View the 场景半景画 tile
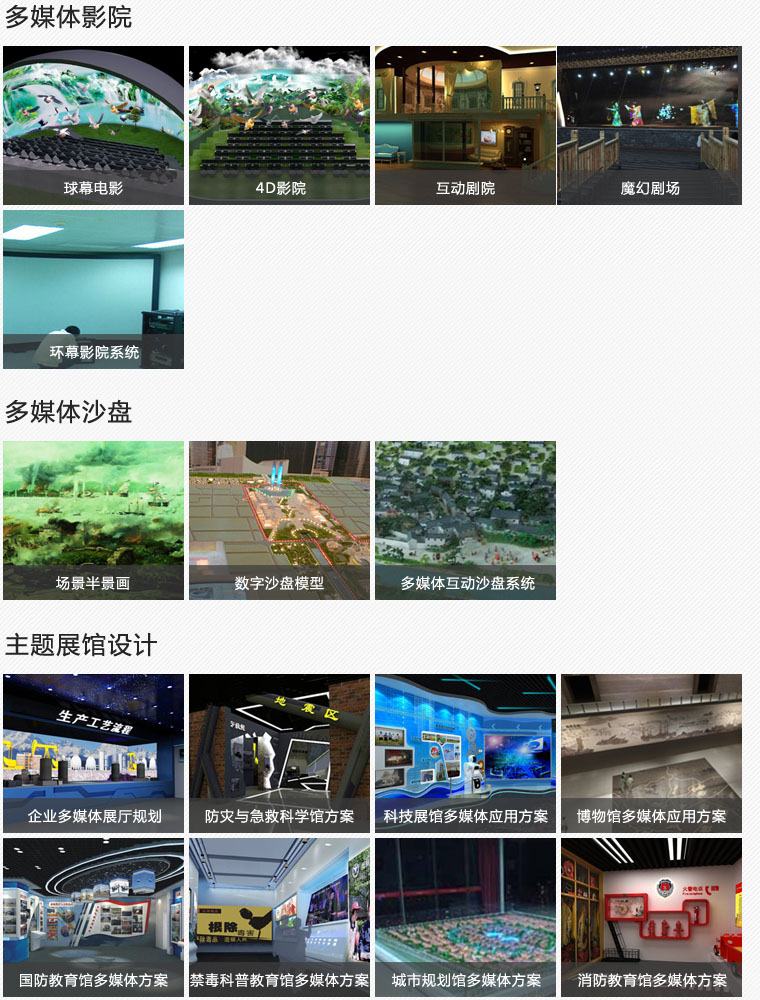760x1000 pixels. 93,520
